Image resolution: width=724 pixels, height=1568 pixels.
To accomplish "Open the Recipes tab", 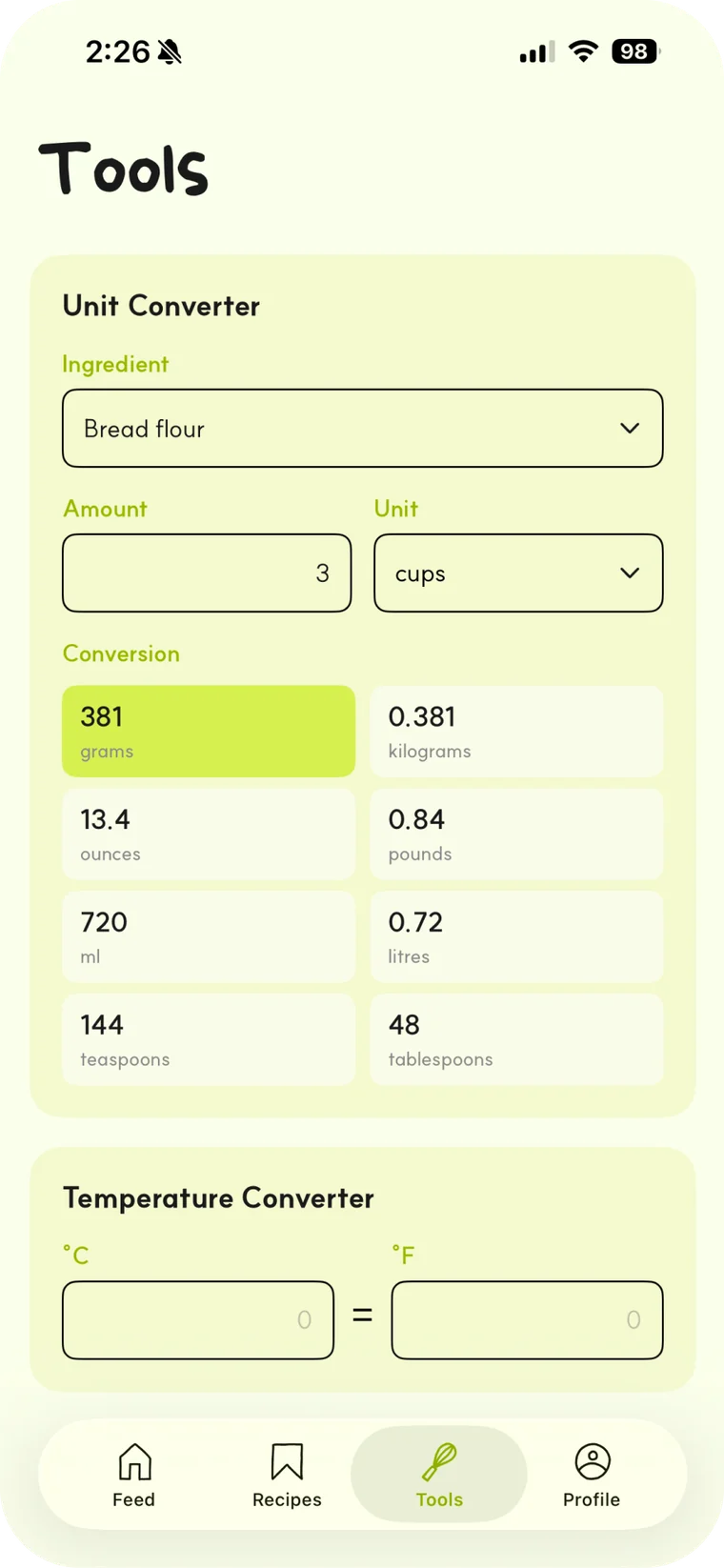I will 287,1475.
